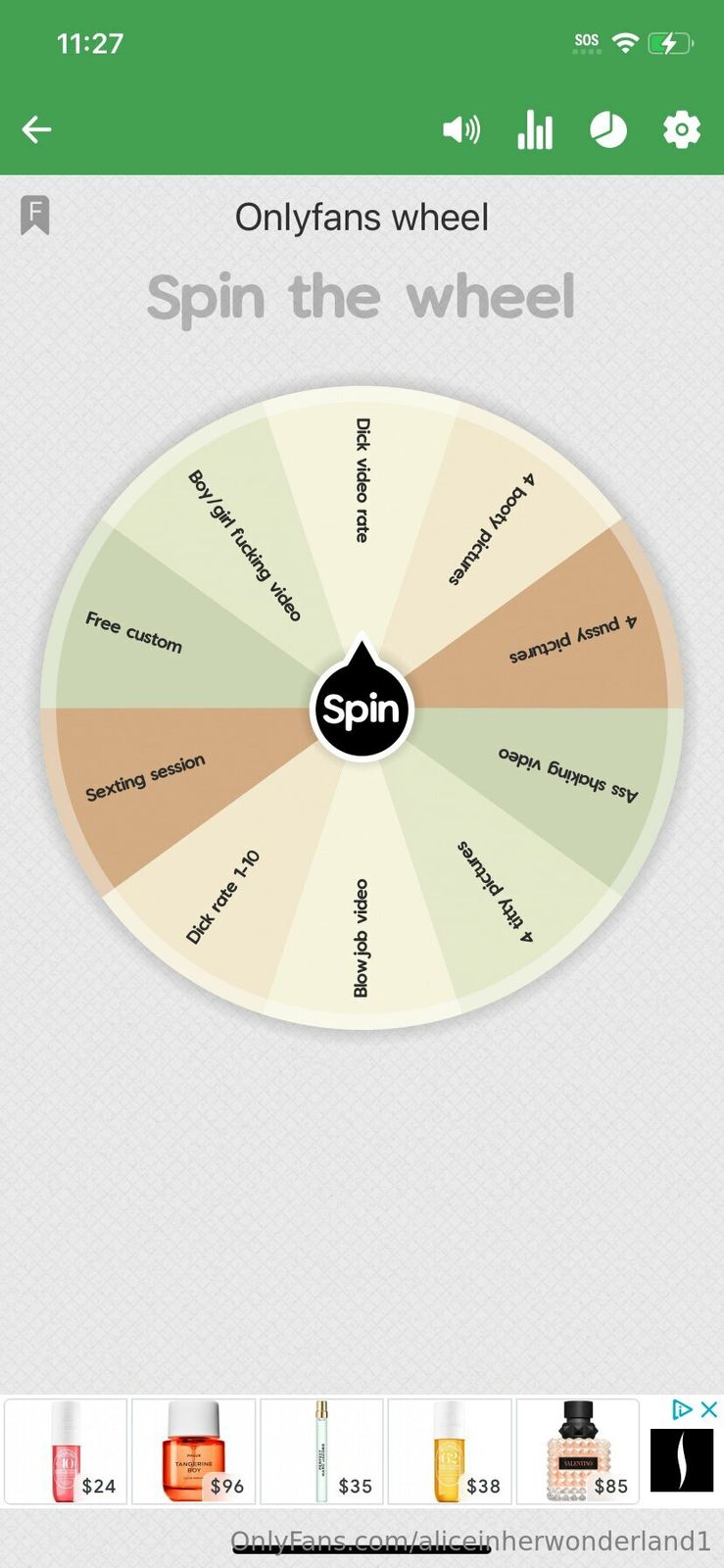Open the $38 product ad
This screenshot has width=724, height=1568.
click(x=450, y=1450)
